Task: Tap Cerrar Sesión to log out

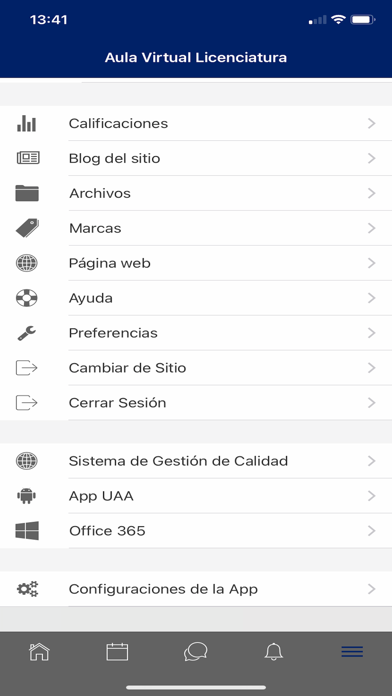Action: [196, 403]
